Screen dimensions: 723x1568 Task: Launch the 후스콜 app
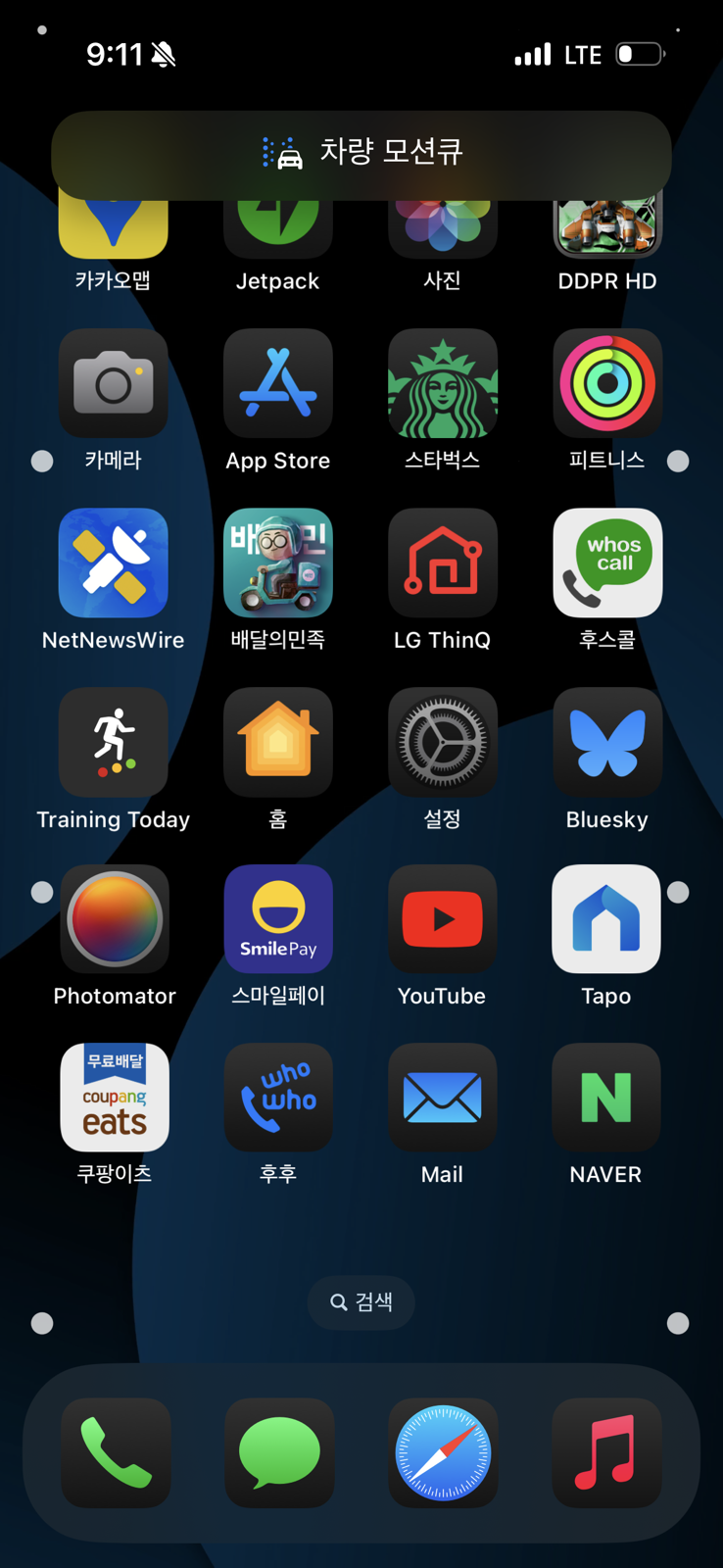[607, 563]
